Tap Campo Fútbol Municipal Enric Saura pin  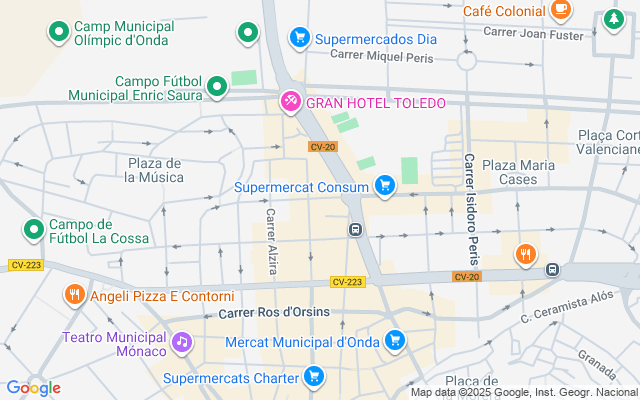219,89
